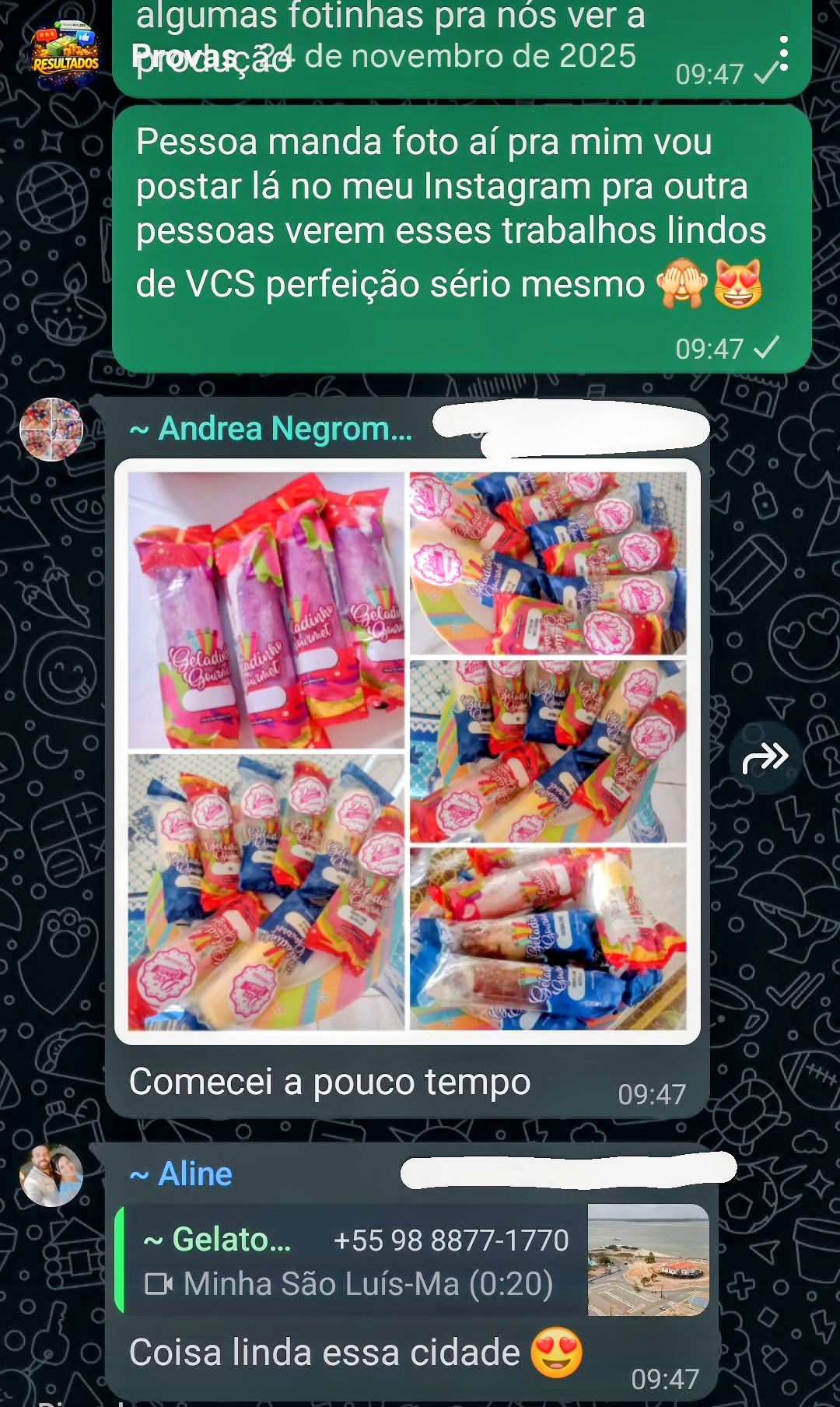Open the group's RESULTADOS profile picture
Screen dimensions: 840x1407
(66, 54)
